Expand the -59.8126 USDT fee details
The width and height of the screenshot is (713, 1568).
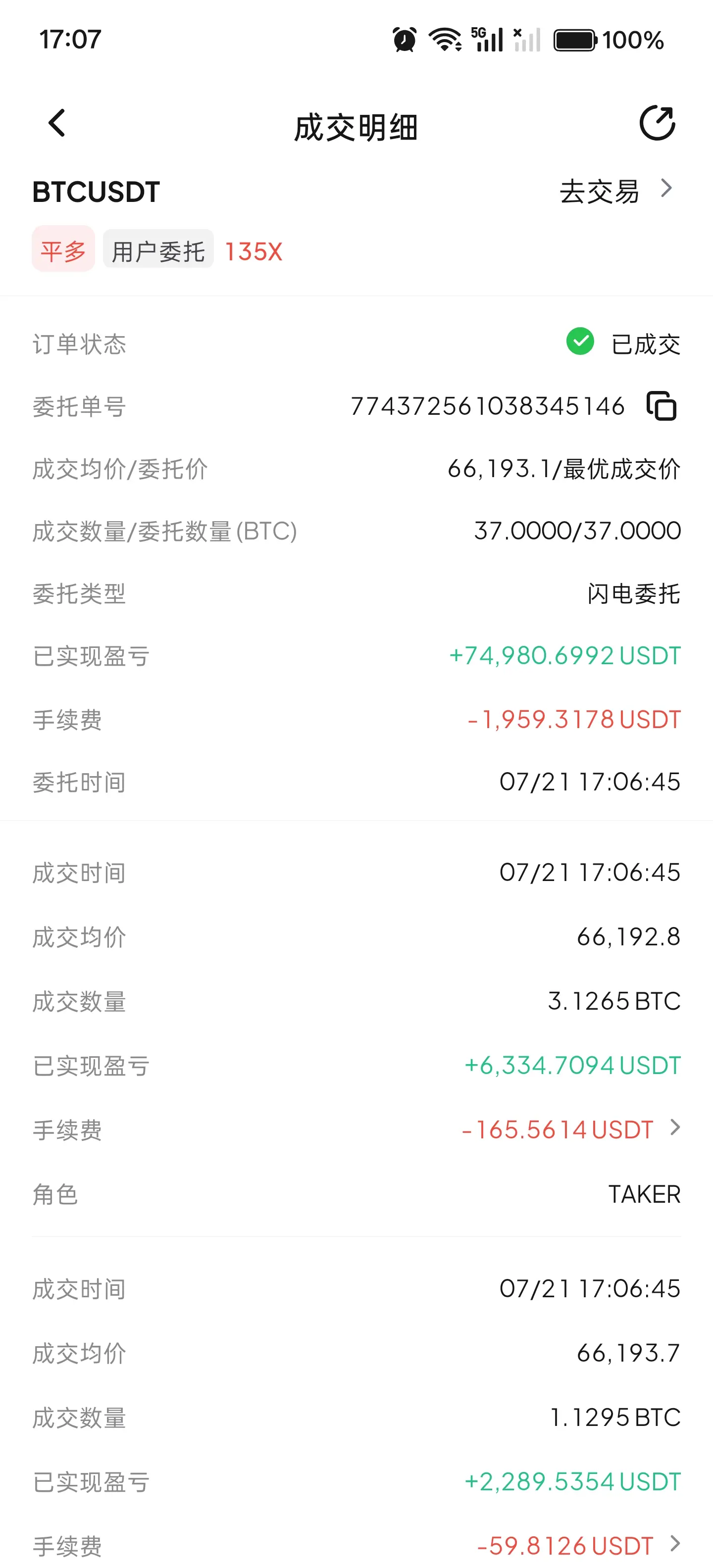[x=675, y=1544]
